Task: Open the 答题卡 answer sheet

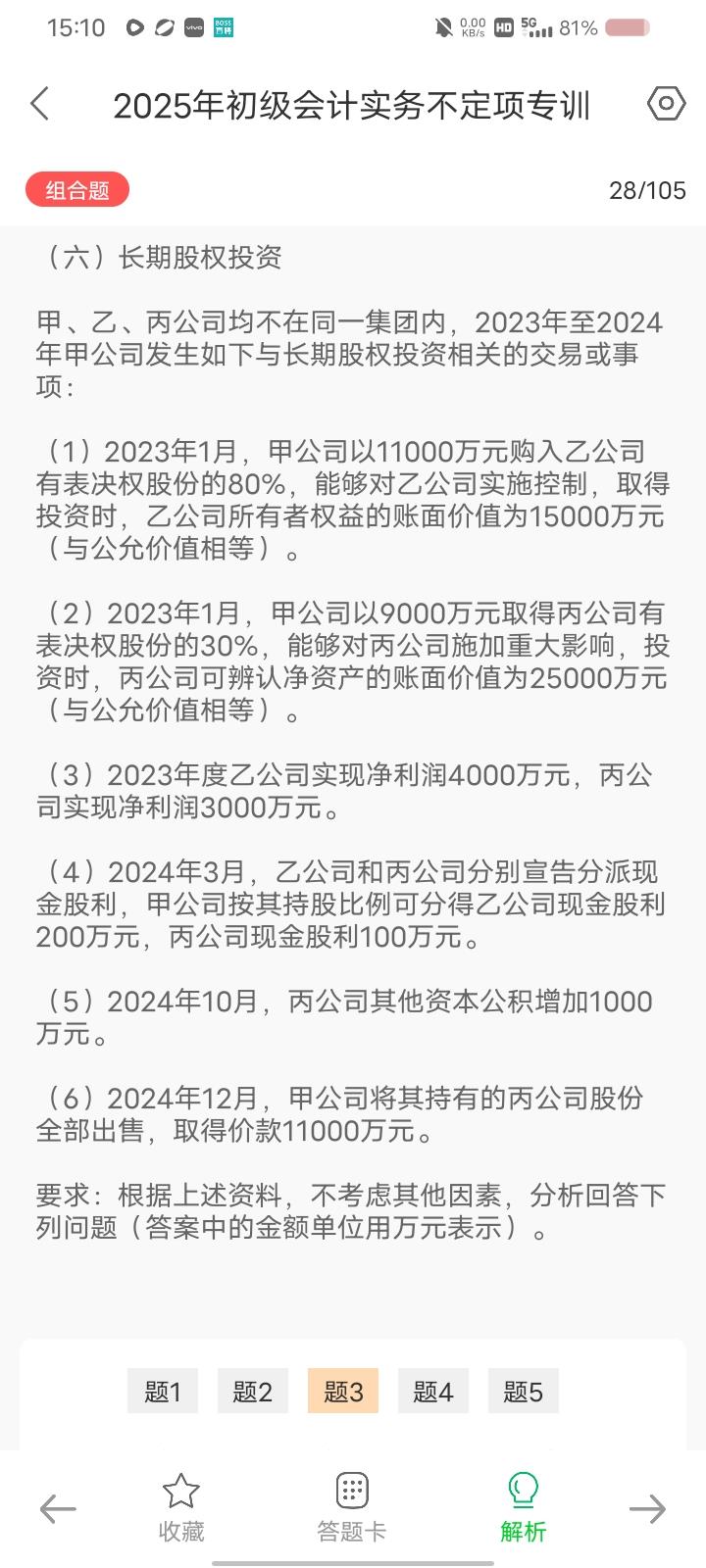Action: [351, 1507]
